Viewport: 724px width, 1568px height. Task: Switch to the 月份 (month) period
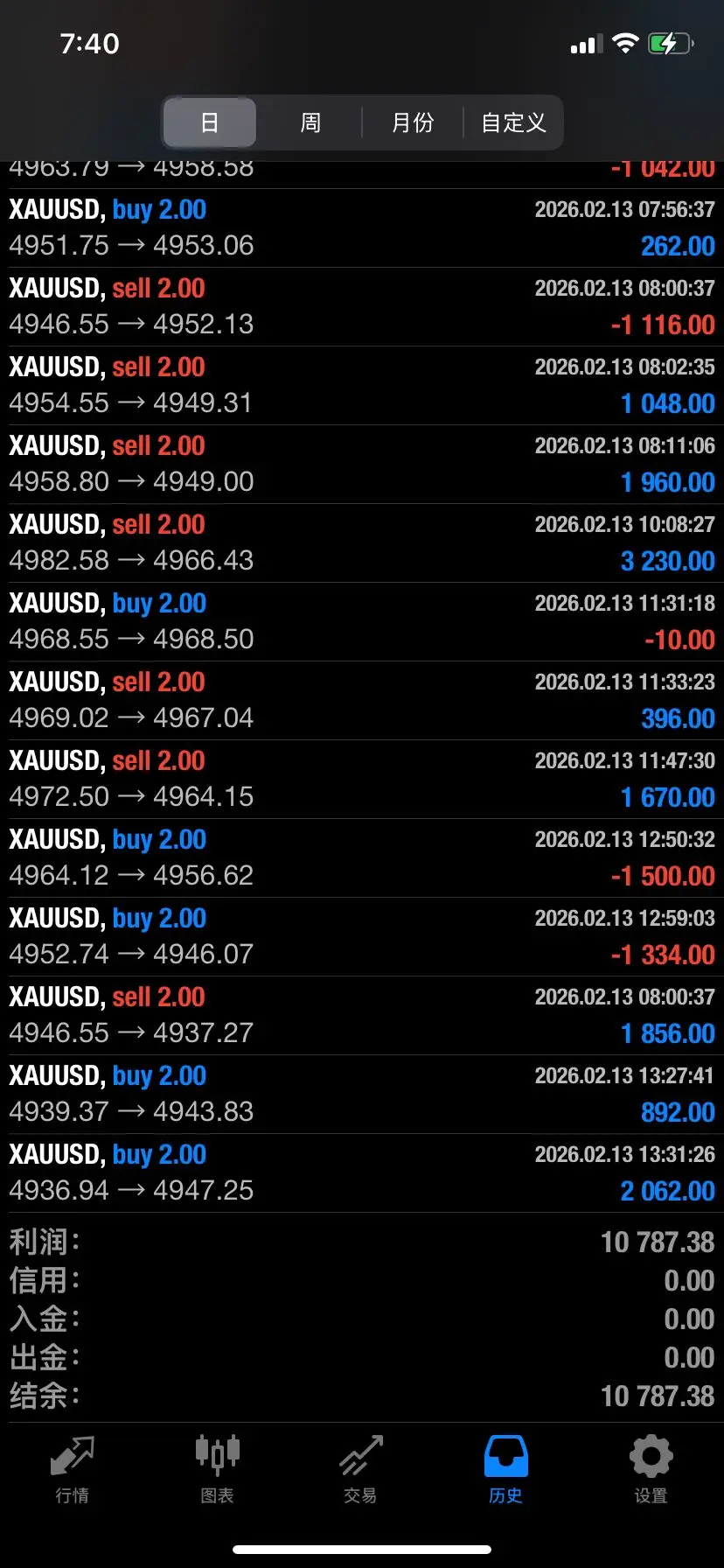[x=412, y=122]
